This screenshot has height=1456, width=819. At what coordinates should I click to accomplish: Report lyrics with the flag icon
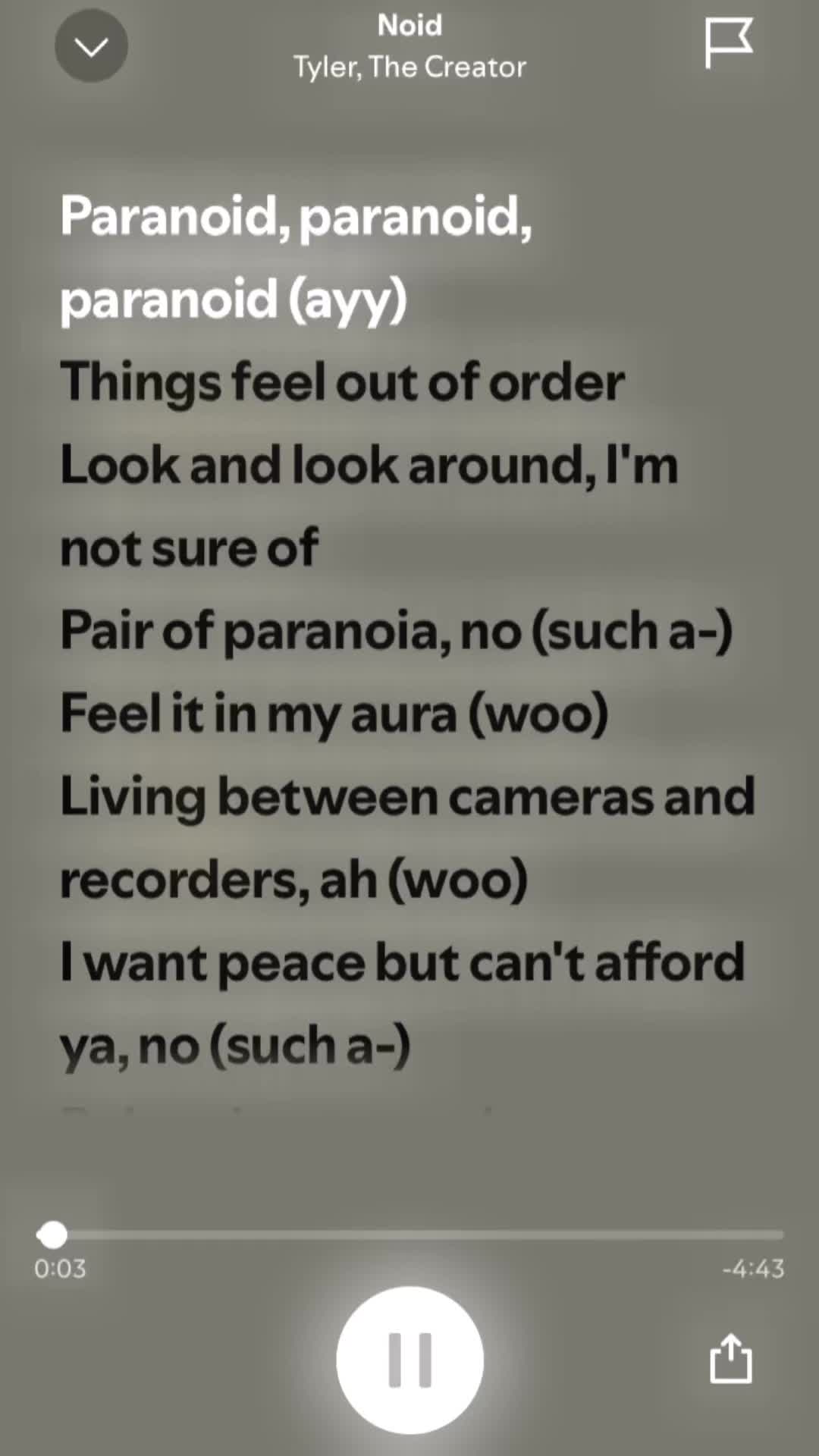click(x=728, y=43)
